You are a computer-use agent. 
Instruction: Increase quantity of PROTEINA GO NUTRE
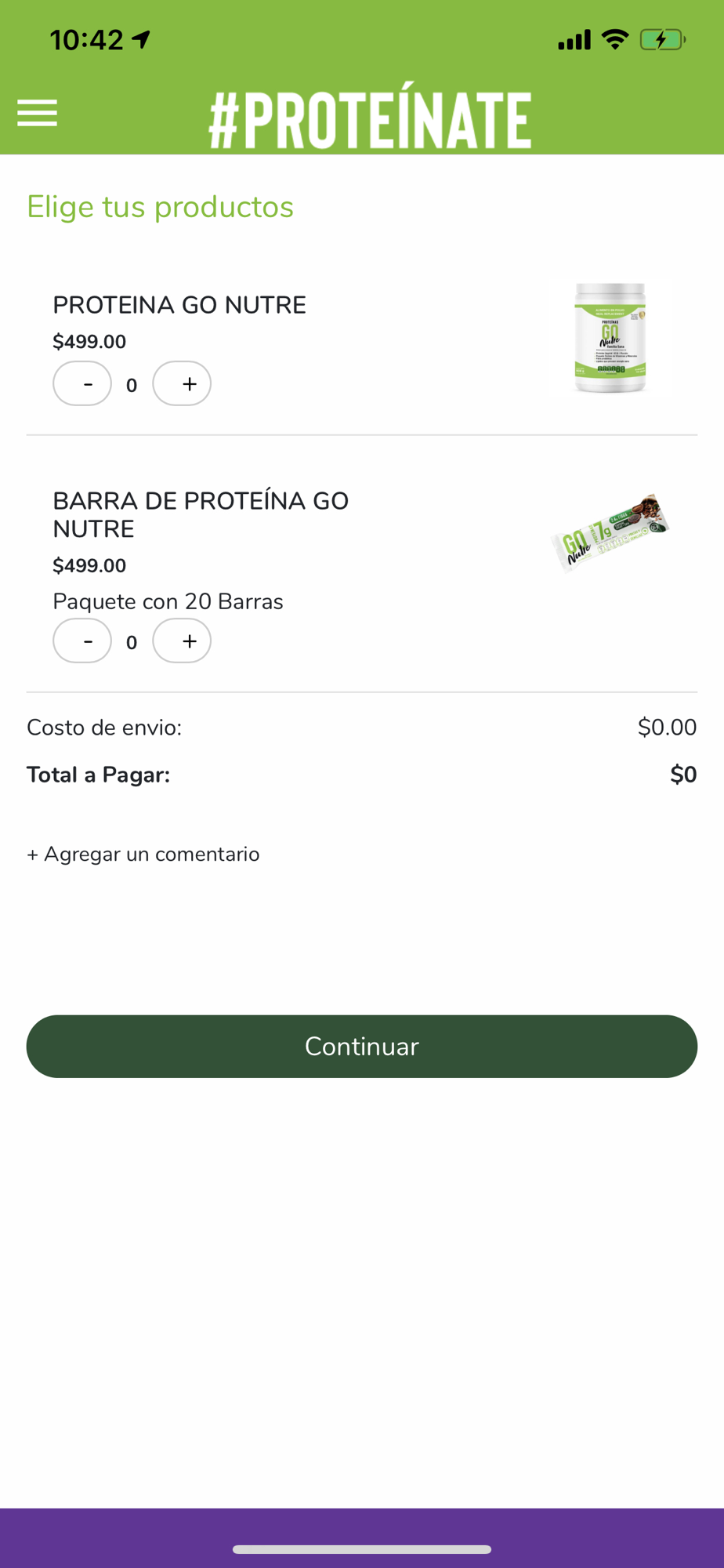coord(182,383)
